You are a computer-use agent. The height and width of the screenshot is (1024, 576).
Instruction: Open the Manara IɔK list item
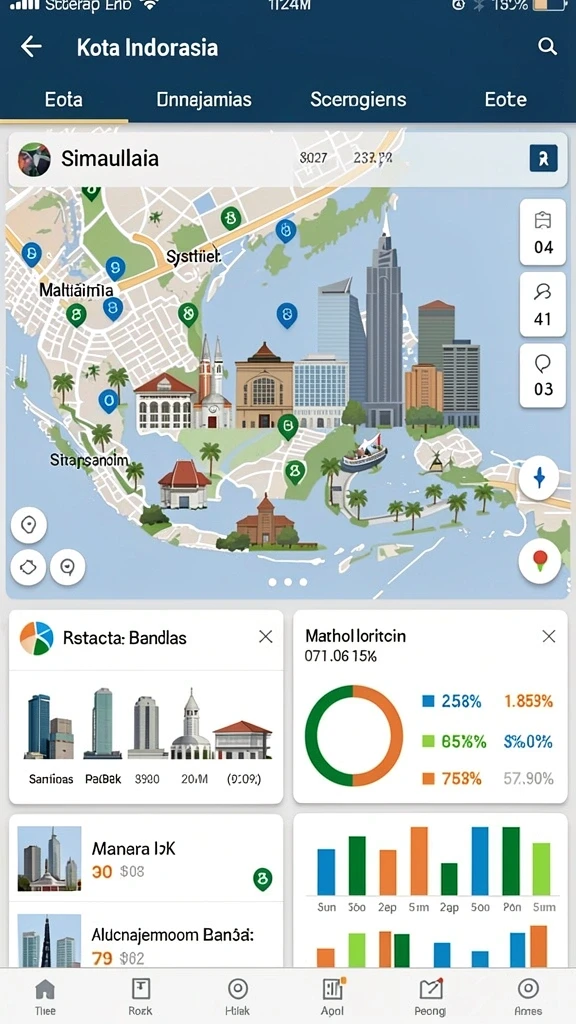coord(146,858)
